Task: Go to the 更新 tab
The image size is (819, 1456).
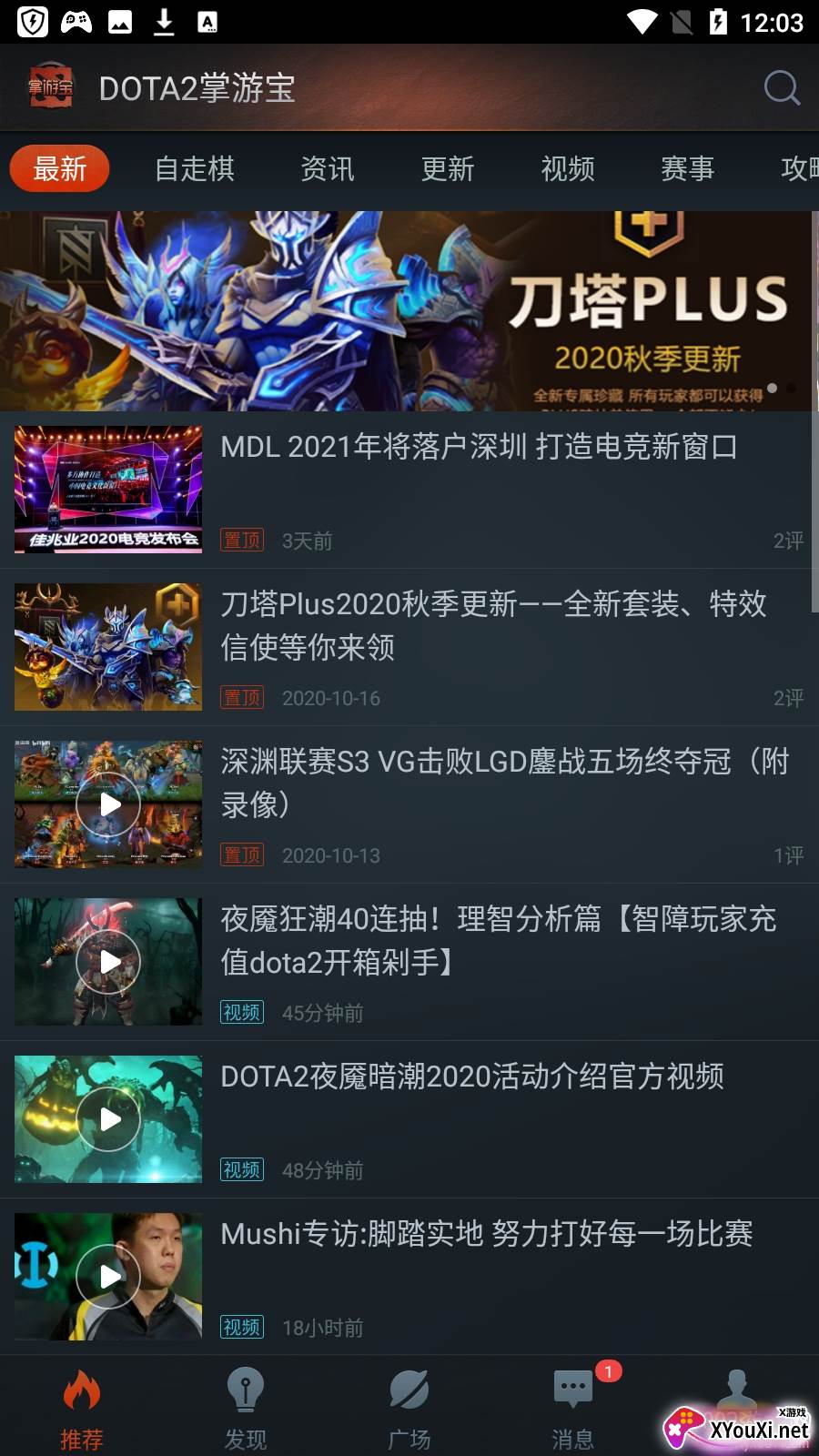Action: click(x=448, y=169)
